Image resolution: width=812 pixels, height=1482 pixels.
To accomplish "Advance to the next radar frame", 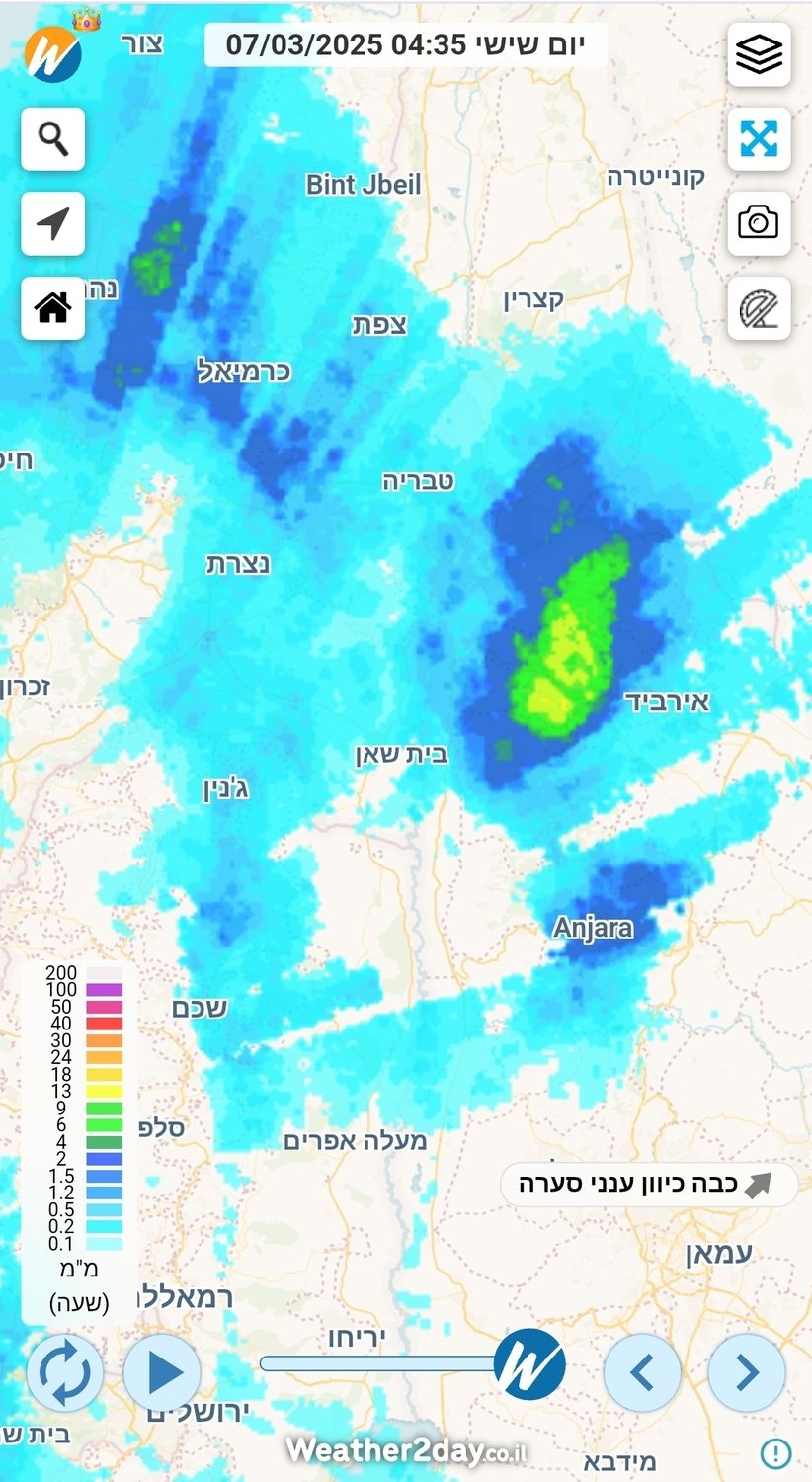I will click(x=747, y=1372).
